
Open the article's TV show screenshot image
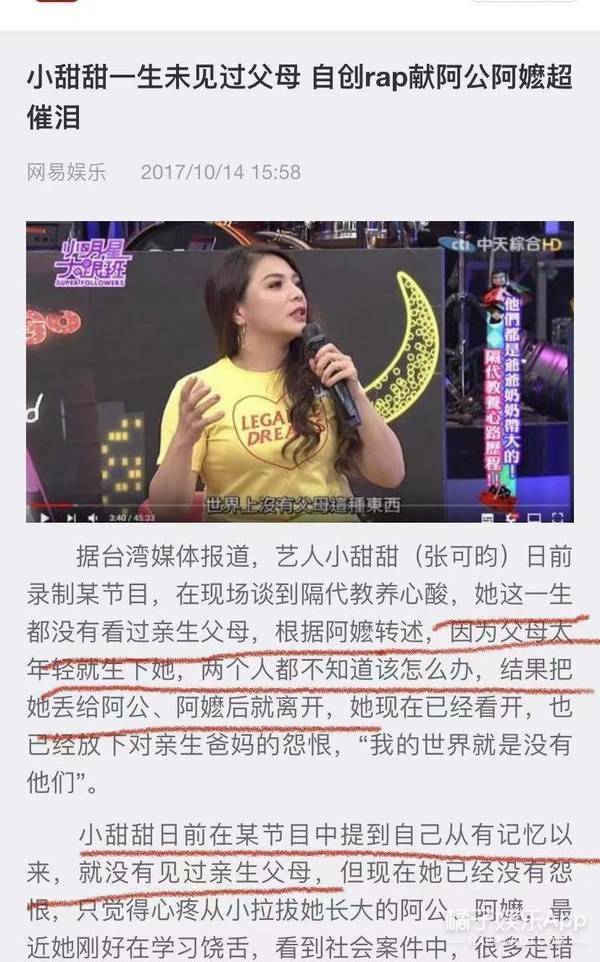coord(299,370)
